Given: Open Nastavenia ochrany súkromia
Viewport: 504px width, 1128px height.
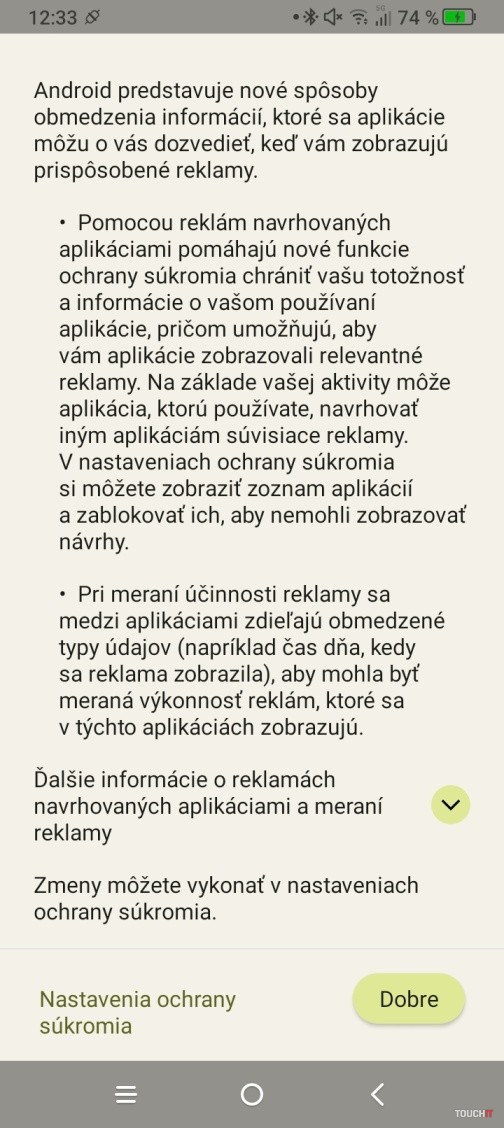Looking at the screenshot, I should (x=137, y=1012).
